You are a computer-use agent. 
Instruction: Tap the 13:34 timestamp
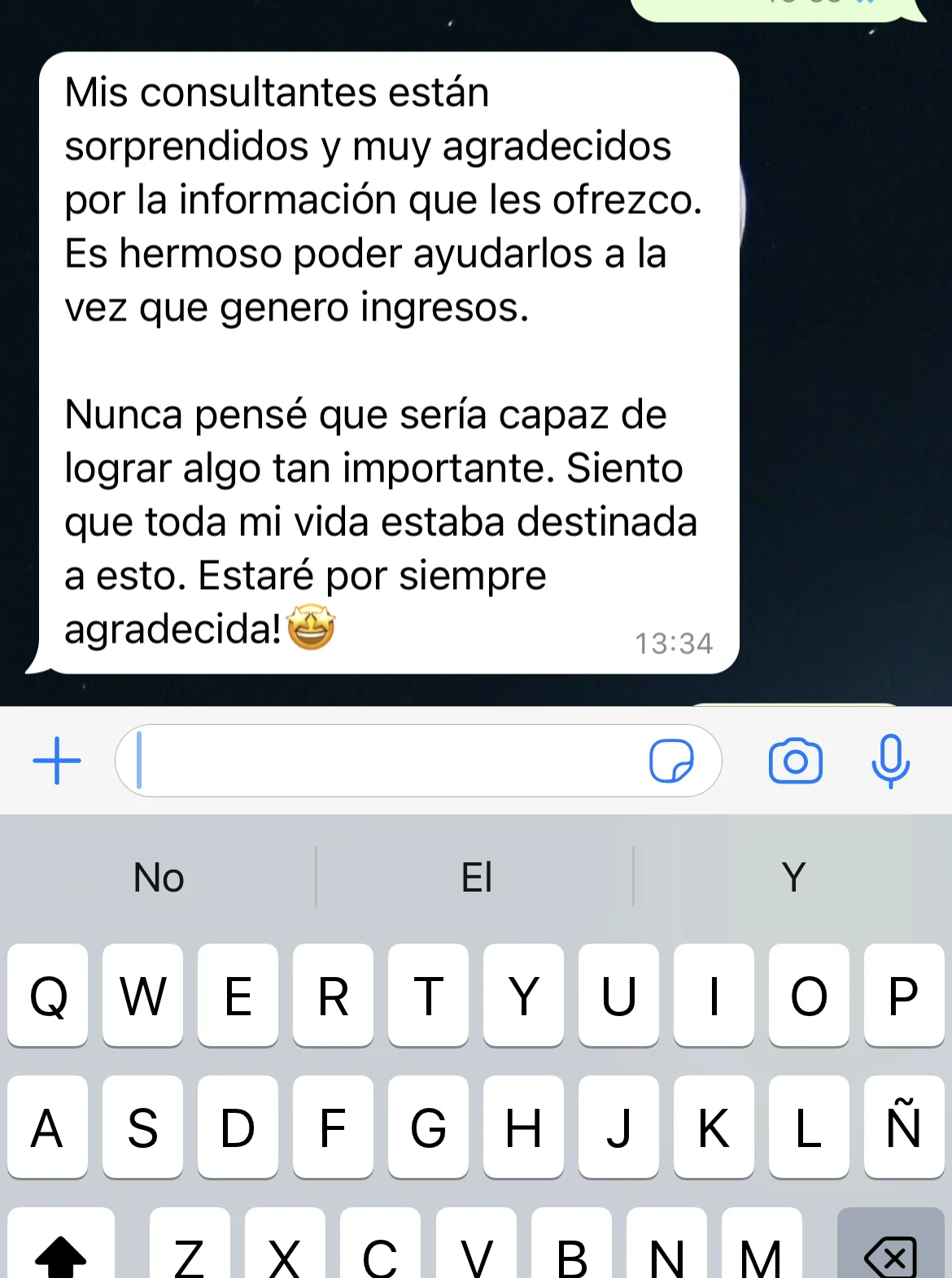click(x=674, y=643)
